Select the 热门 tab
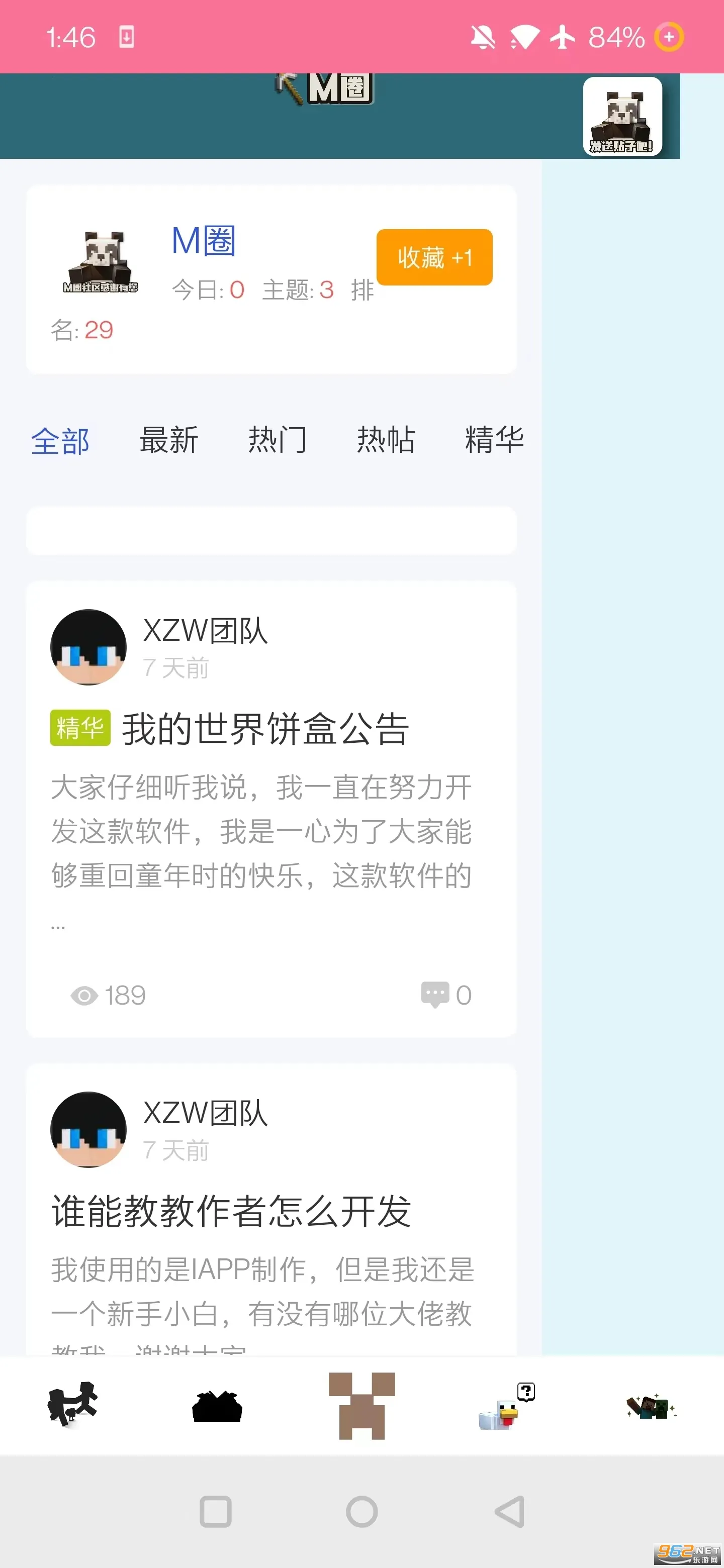Screen dimensions: 724x1568 pyautogui.click(x=277, y=439)
